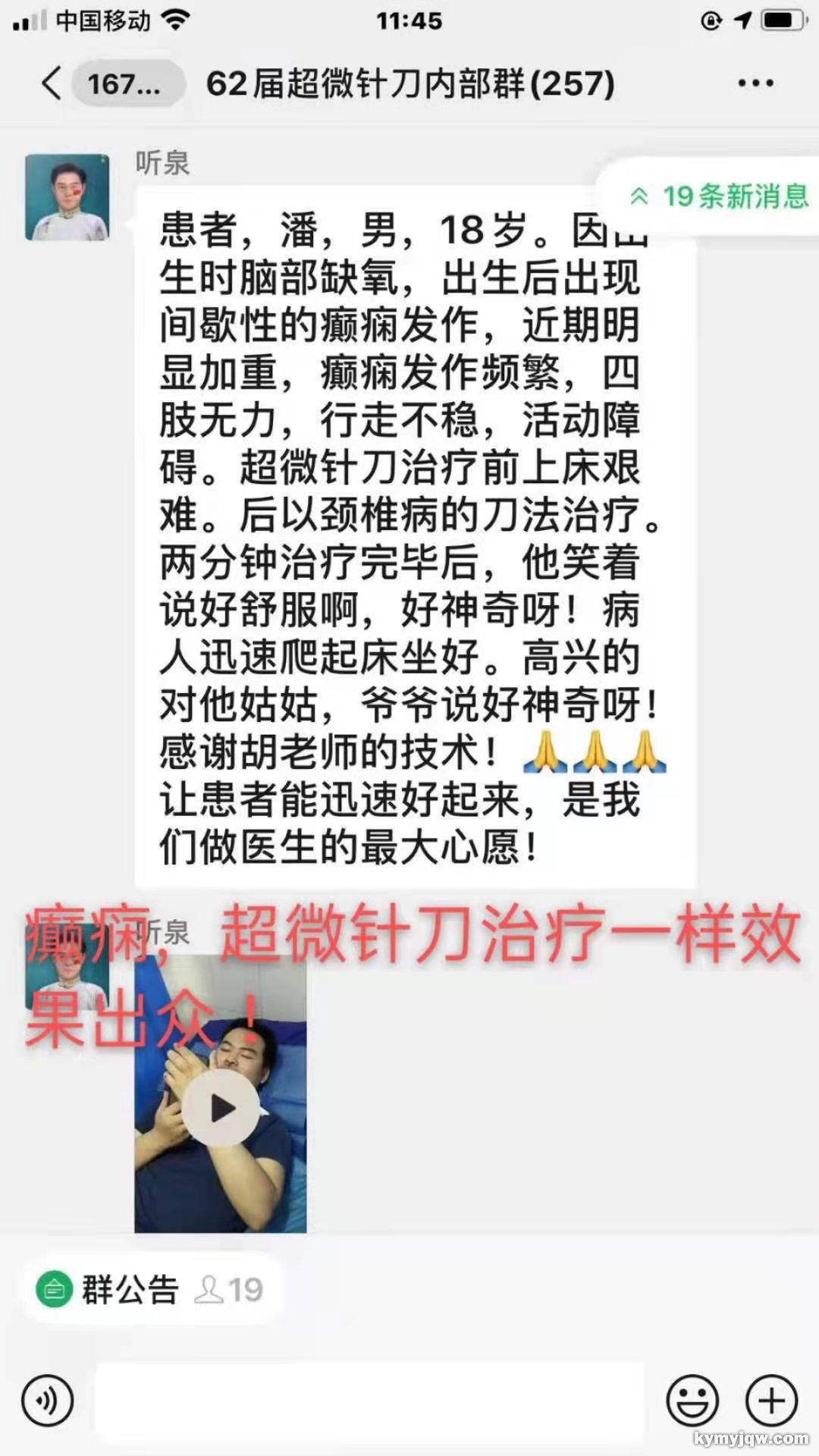This screenshot has width=819, height=1456.
Task: Open 听泉's profile avatar
Action: pyautogui.click(x=67, y=197)
